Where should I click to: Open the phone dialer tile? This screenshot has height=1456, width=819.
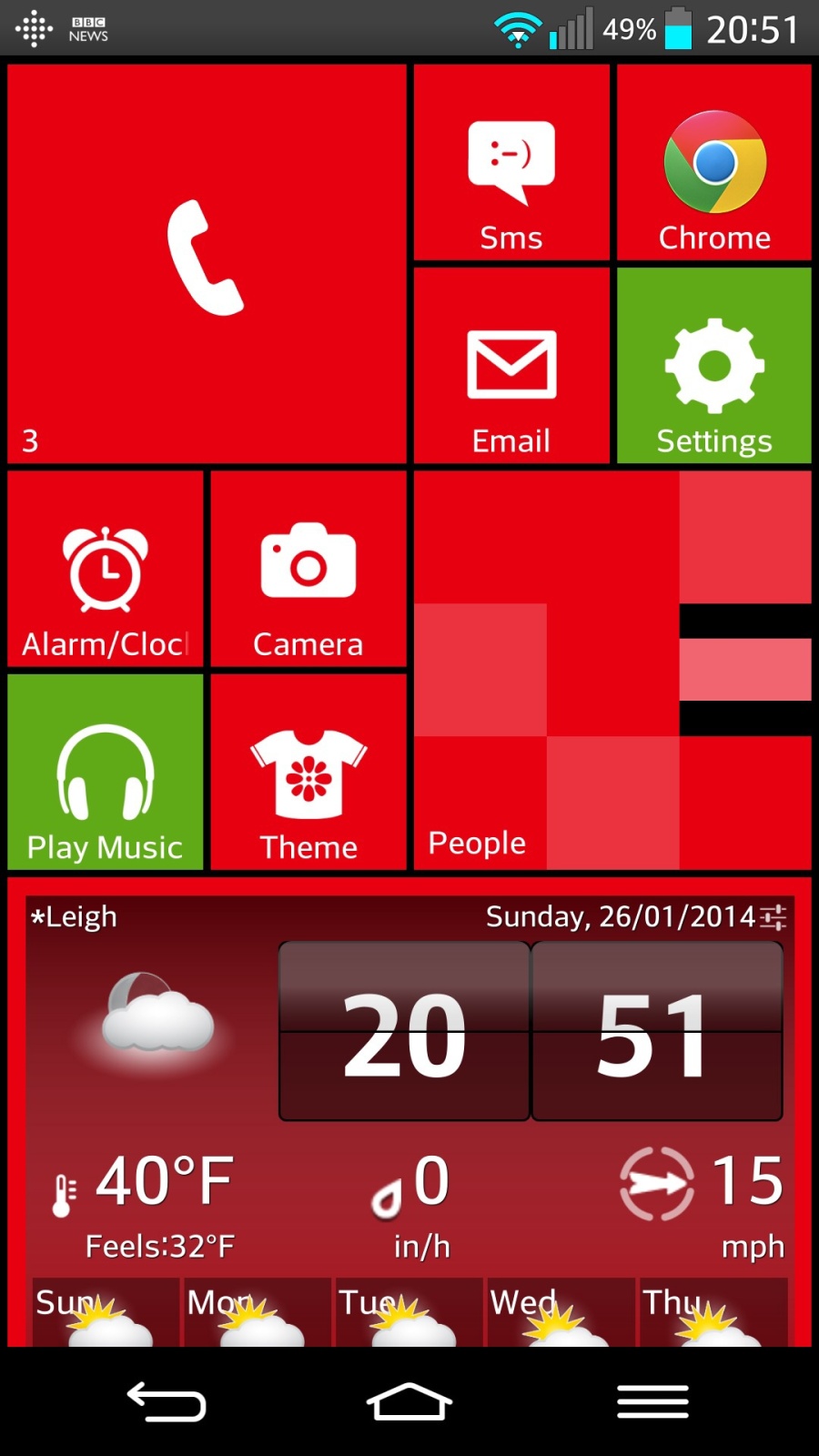coord(207,262)
